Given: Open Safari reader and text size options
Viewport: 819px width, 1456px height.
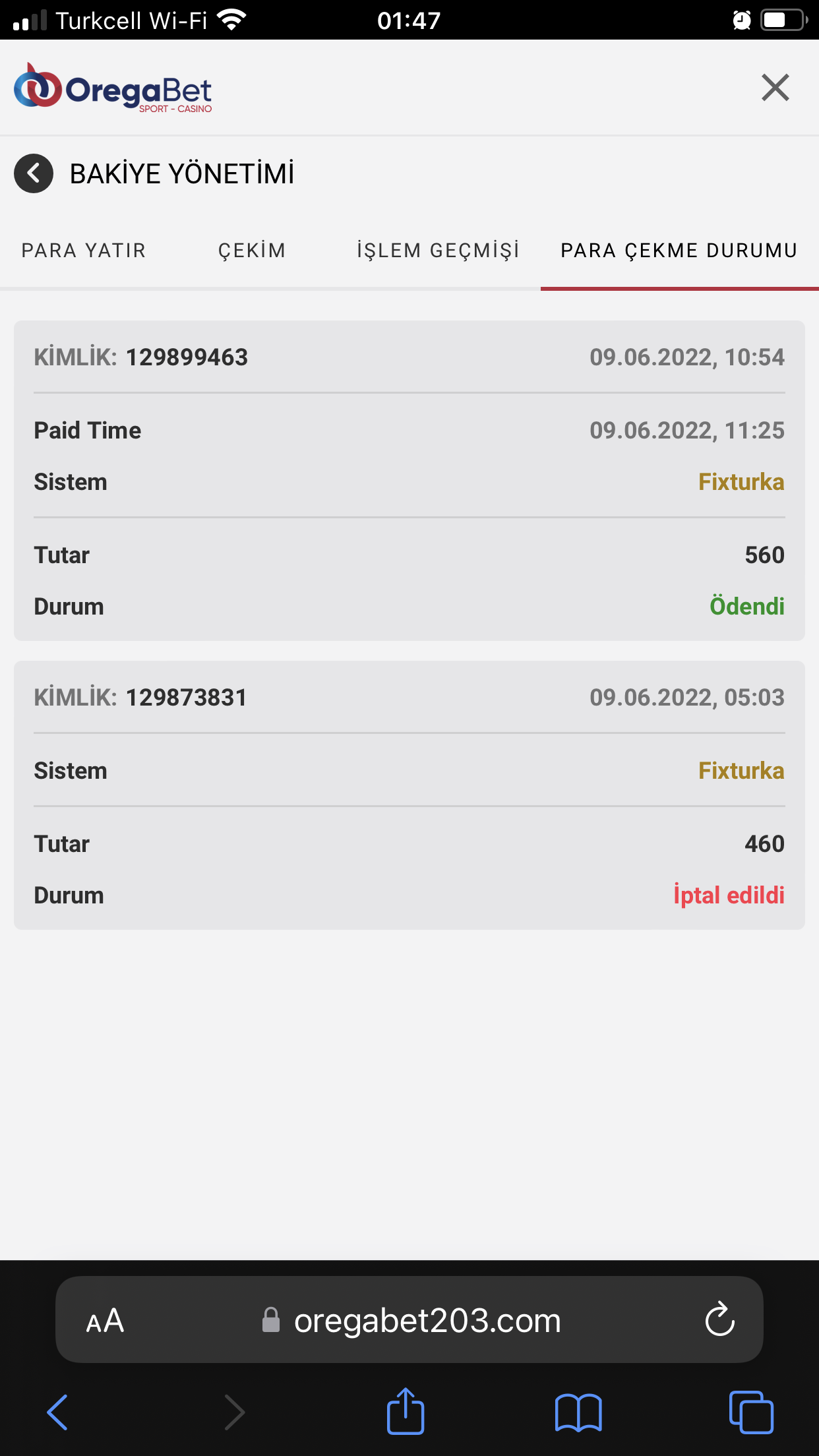Looking at the screenshot, I should (106, 1321).
